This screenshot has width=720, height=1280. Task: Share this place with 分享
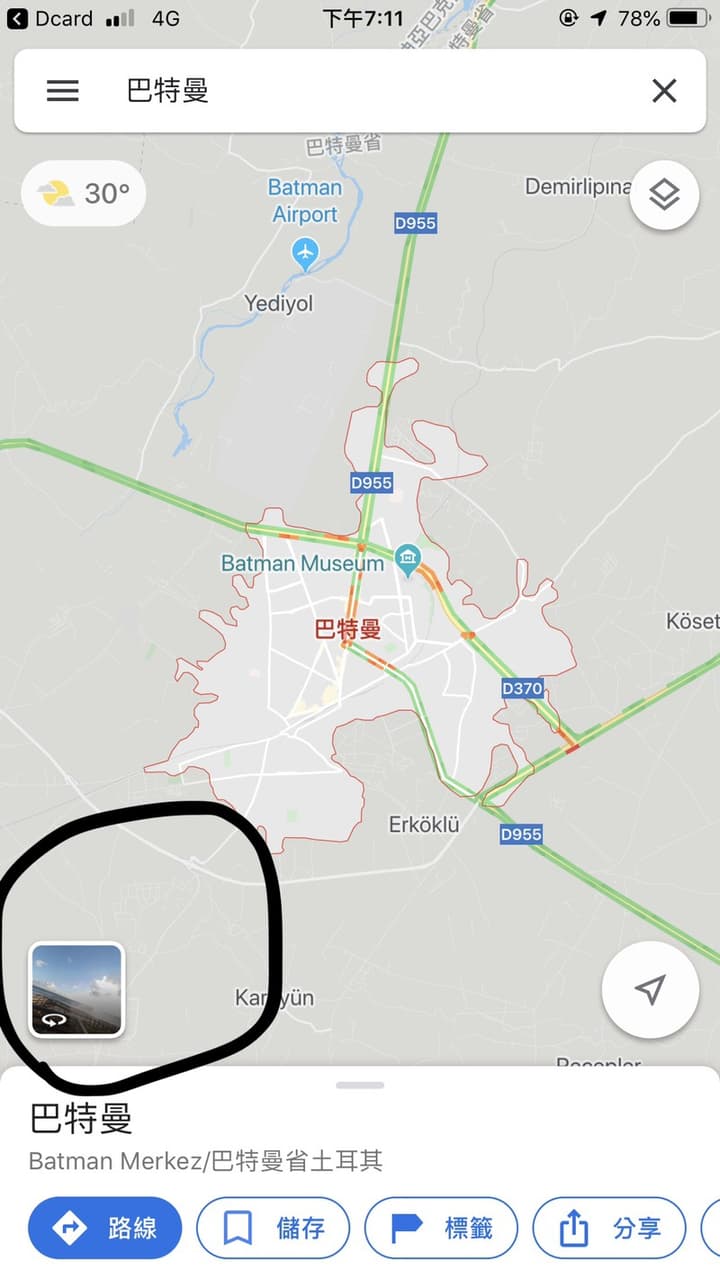(x=609, y=1227)
